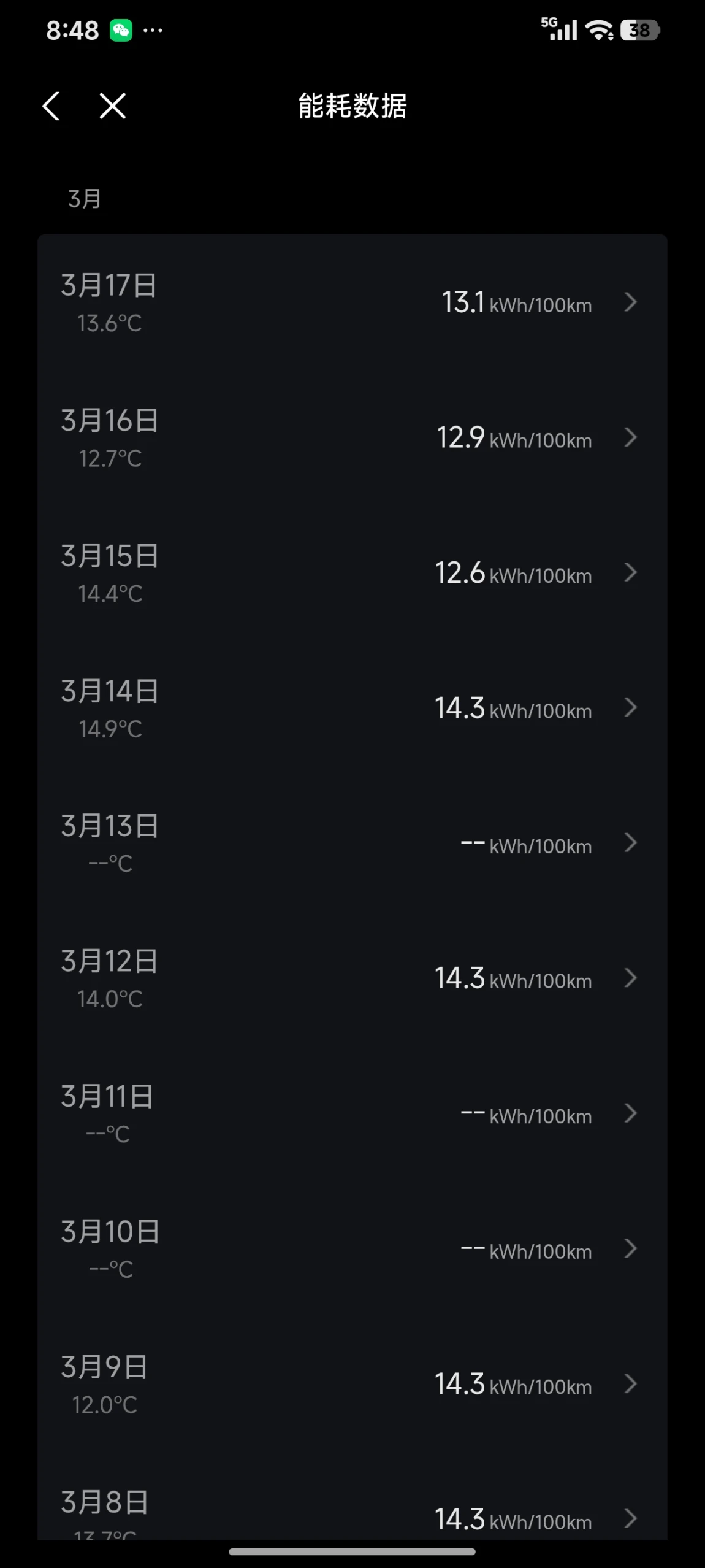Image resolution: width=705 pixels, height=1568 pixels.
Task: Close the 能耗数据 page
Action: click(x=113, y=106)
